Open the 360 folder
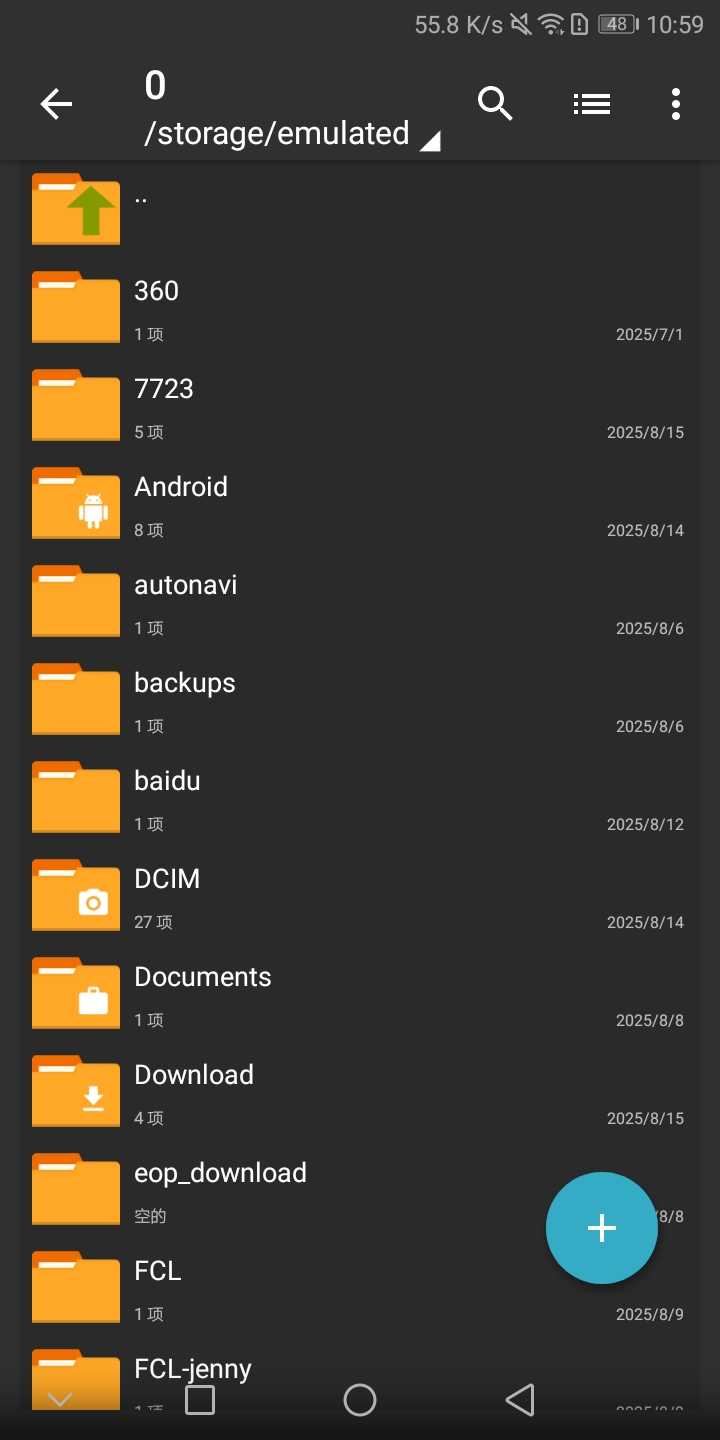 point(360,307)
